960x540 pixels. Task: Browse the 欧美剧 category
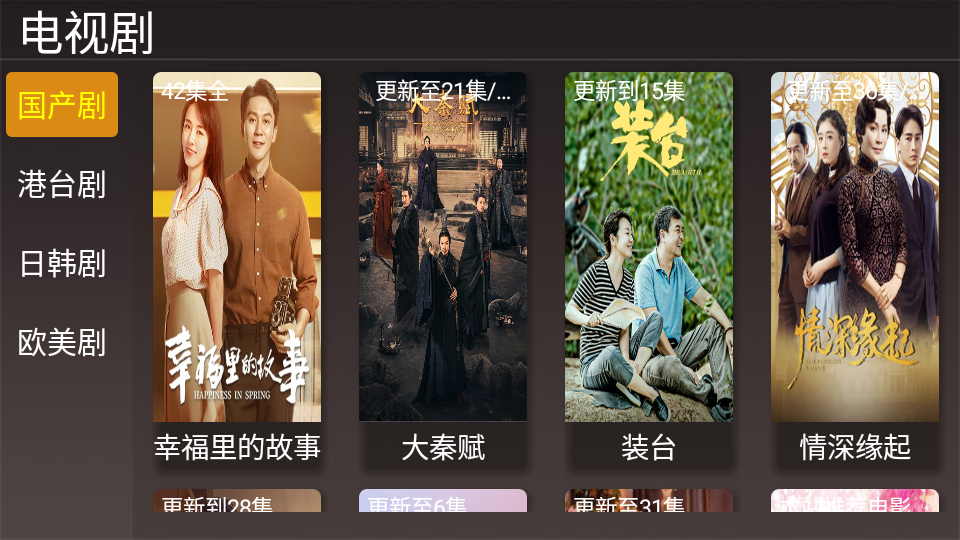point(62,343)
